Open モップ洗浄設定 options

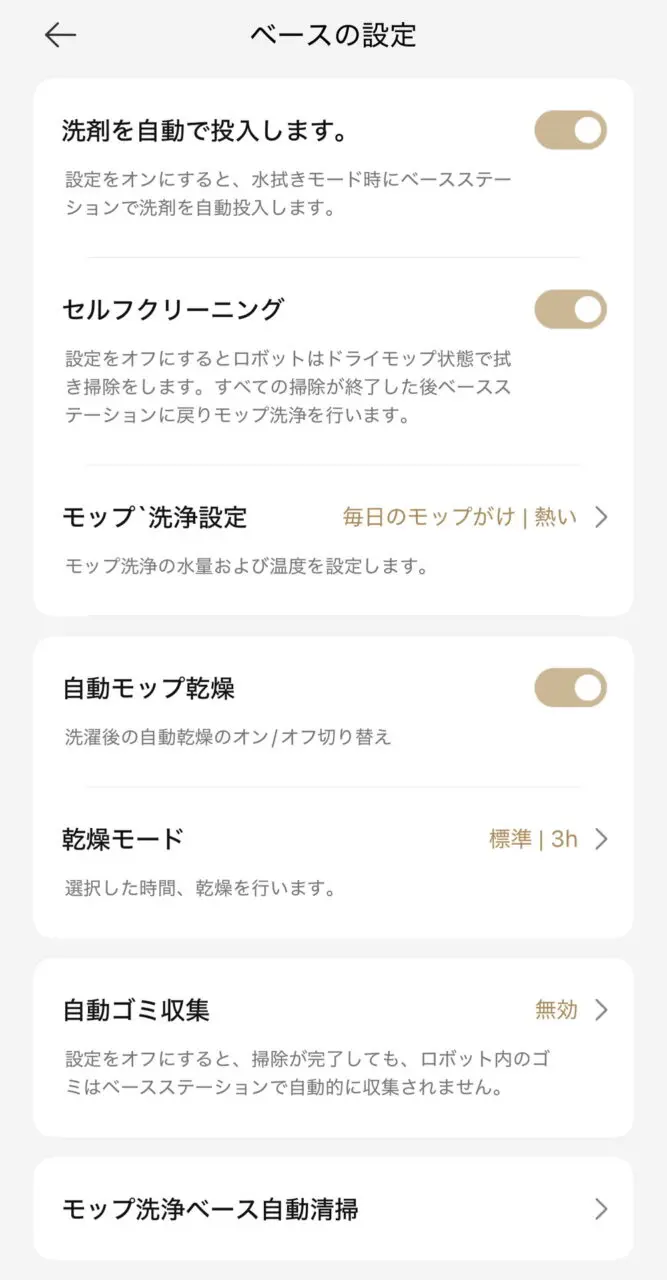(334, 518)
